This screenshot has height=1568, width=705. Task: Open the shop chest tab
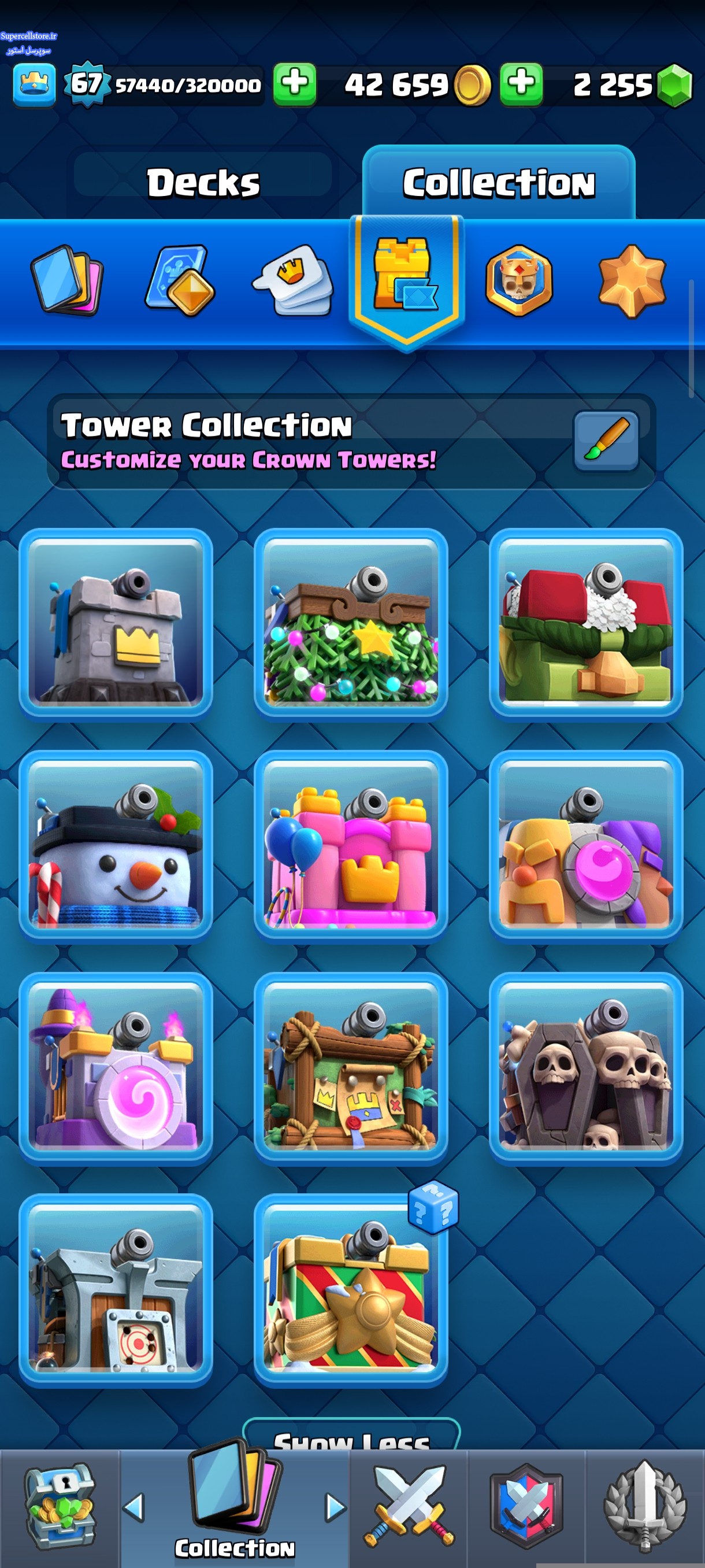[59, 1507]
